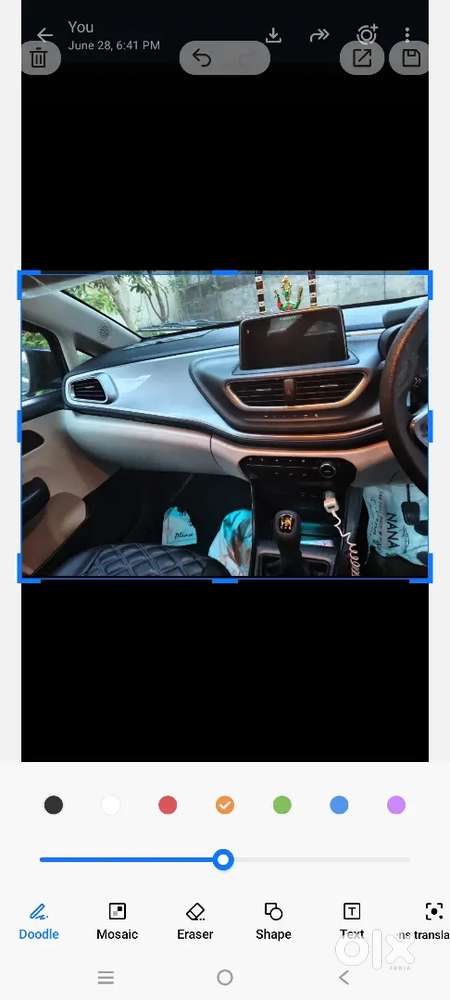
Task: Choose the blue doodle color
Action: (339, 805)
